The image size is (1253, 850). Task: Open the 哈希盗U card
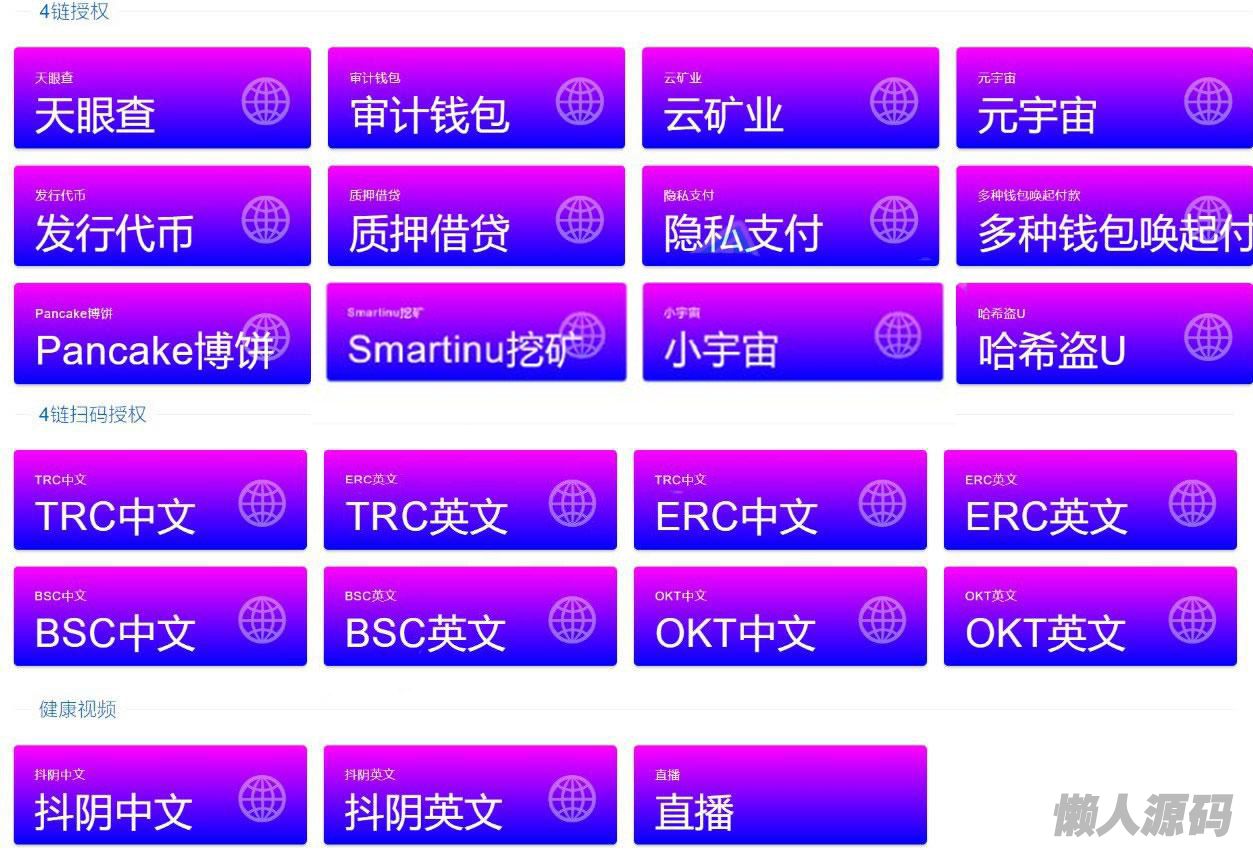[x=1104, y=334]
